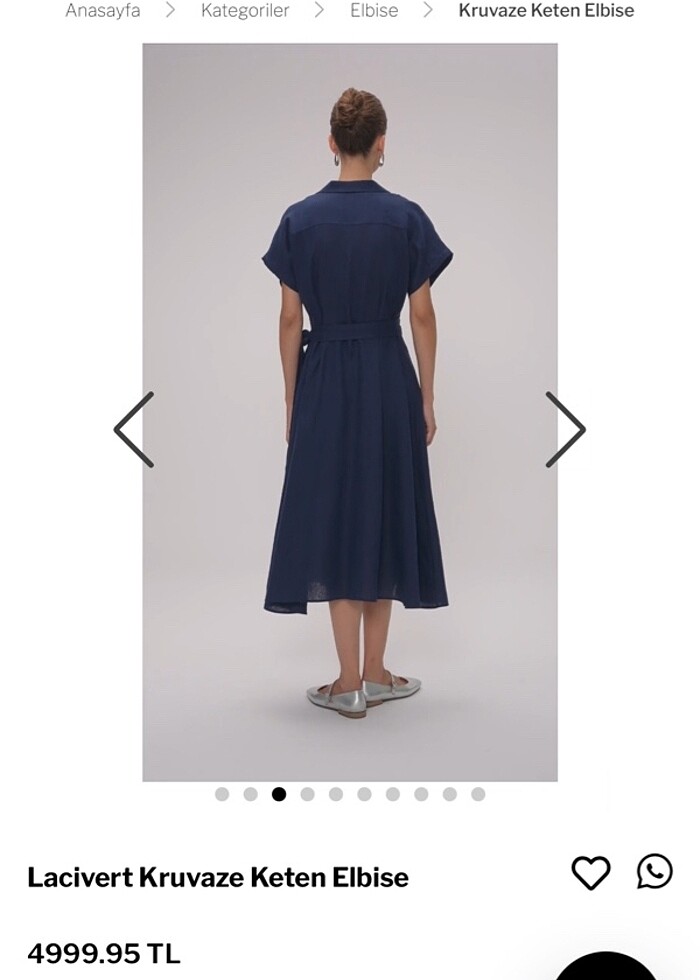This screenshot has width=700, height=980.
Task: Go to Anasayfa breadcrumb link
Action: click(102, 11)
